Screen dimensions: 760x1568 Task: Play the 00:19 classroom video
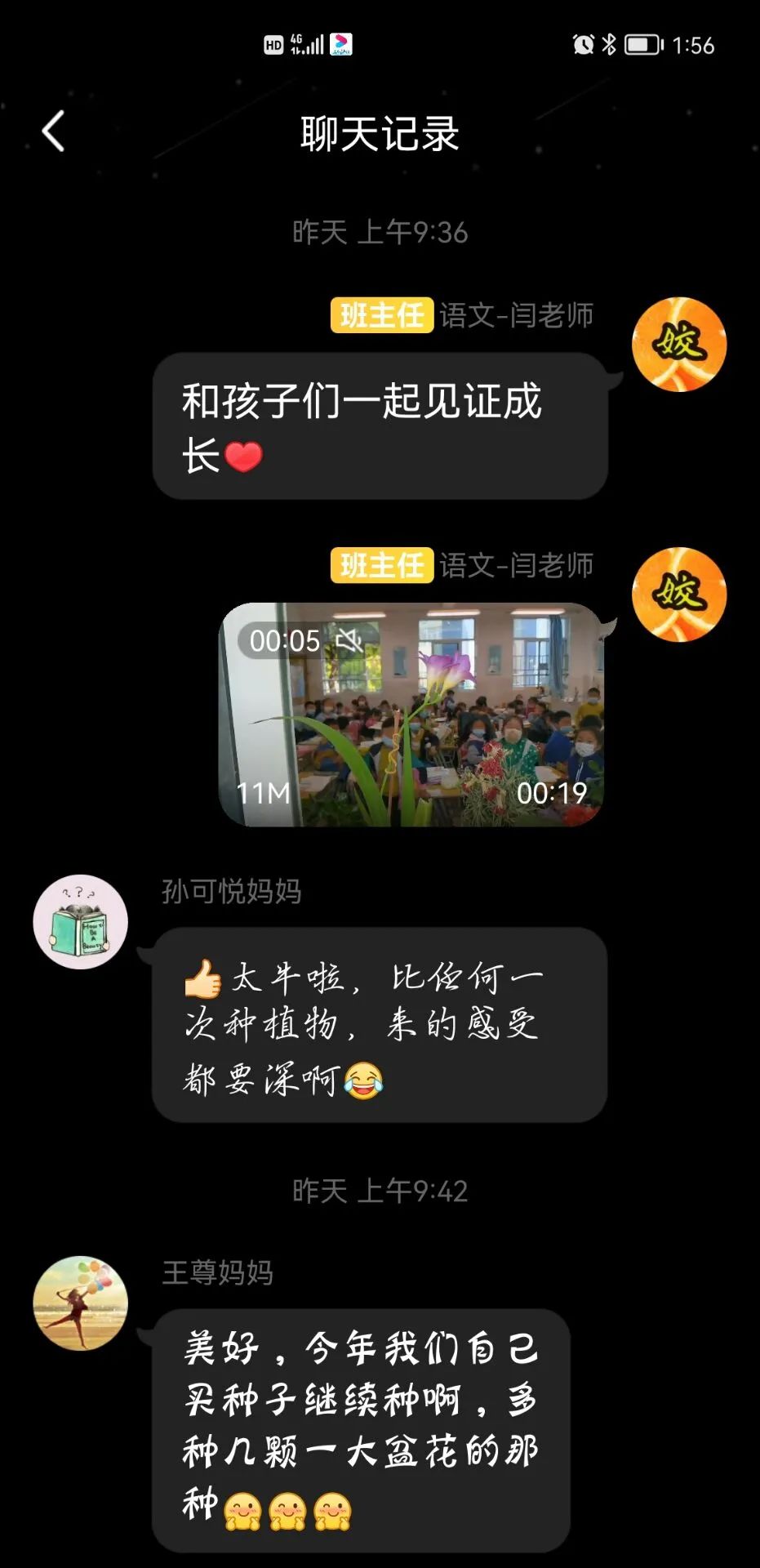[412, 715]
